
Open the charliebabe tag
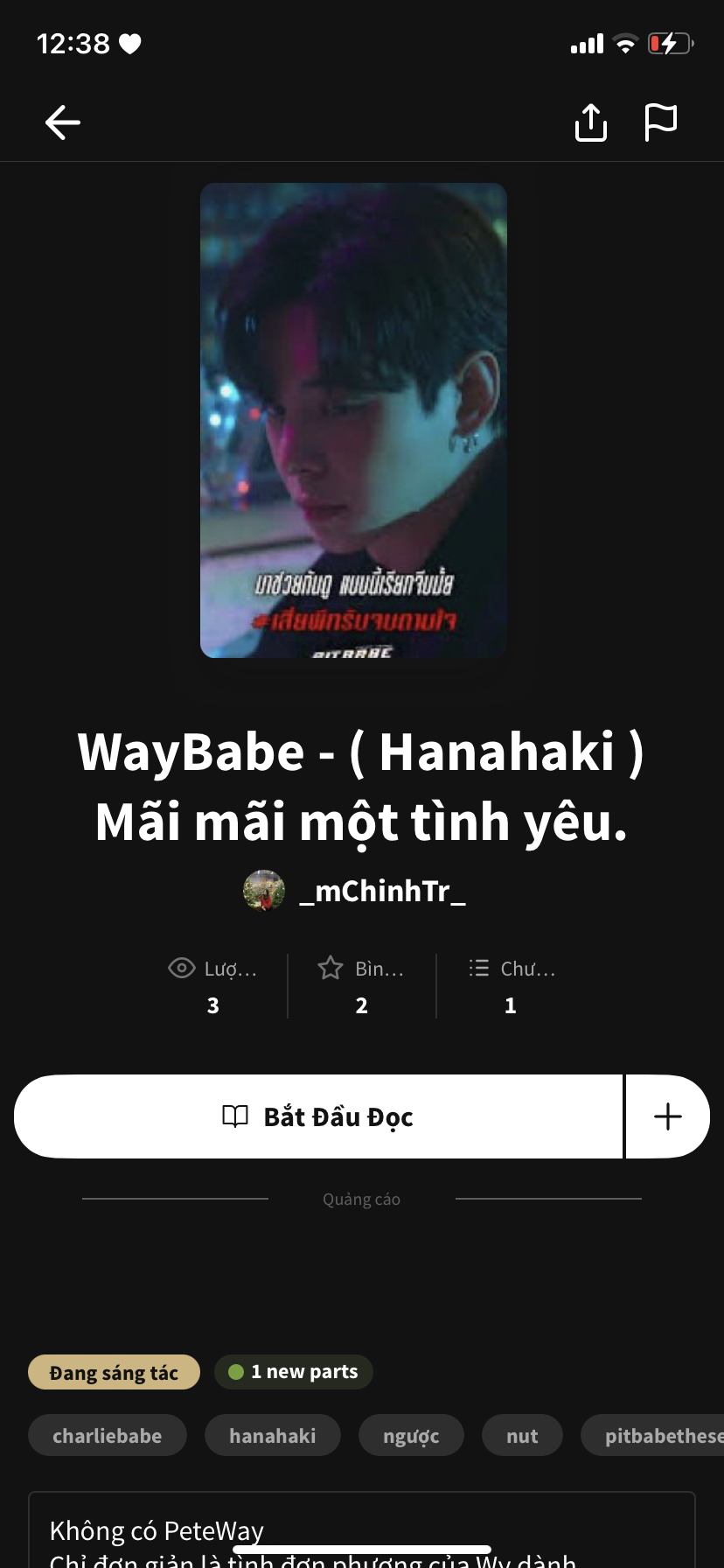pos(108,1436)
